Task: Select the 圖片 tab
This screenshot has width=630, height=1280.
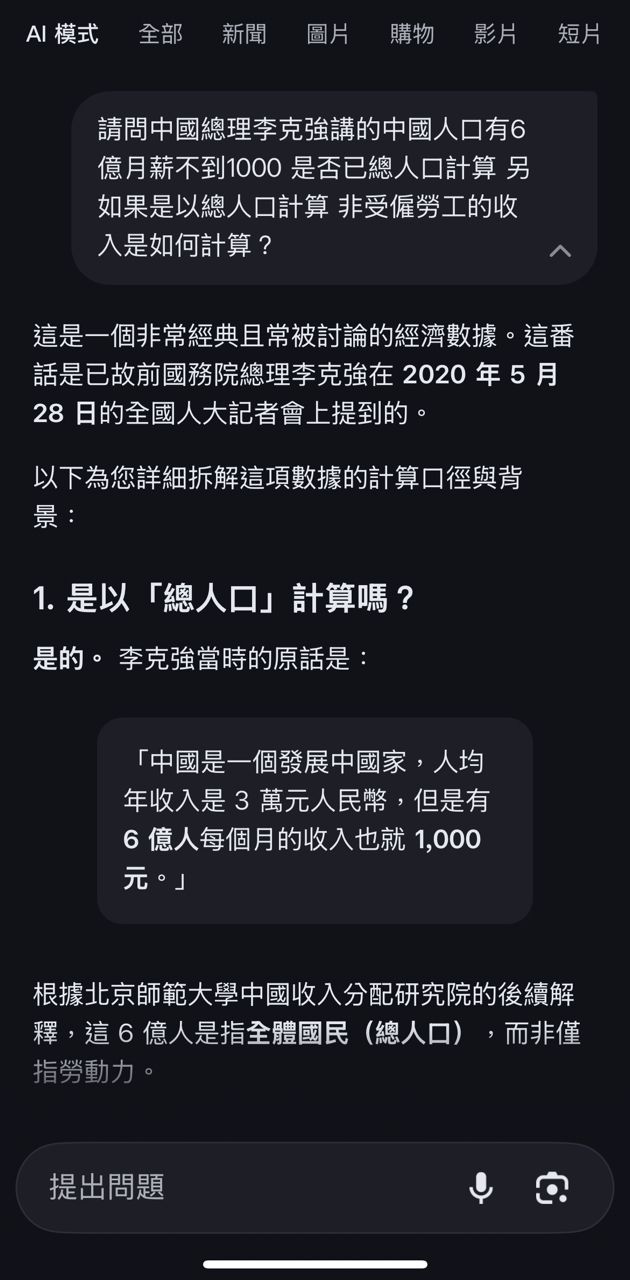Action: coord(328,34)
